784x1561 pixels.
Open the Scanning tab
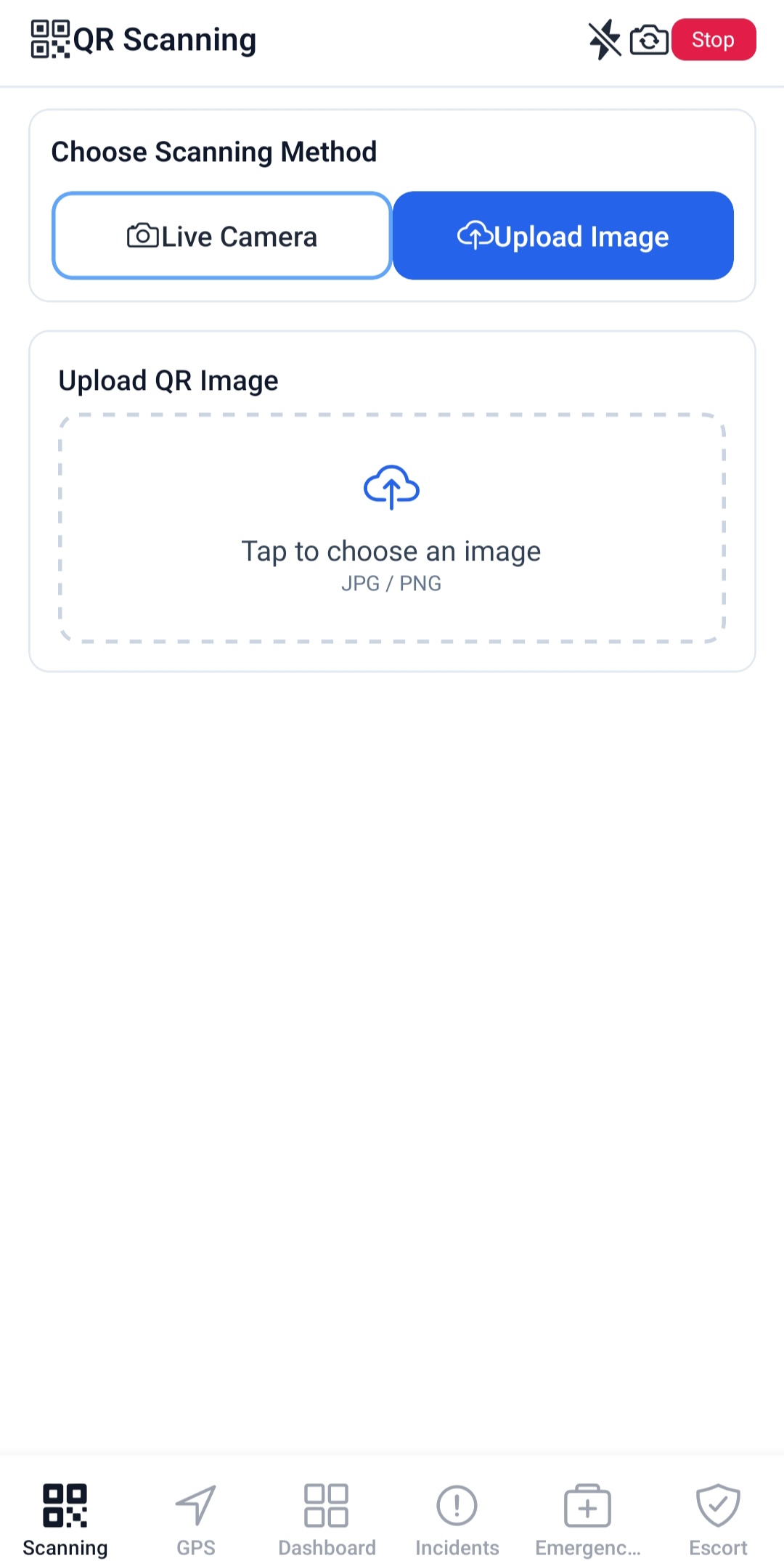(65, 1519)
